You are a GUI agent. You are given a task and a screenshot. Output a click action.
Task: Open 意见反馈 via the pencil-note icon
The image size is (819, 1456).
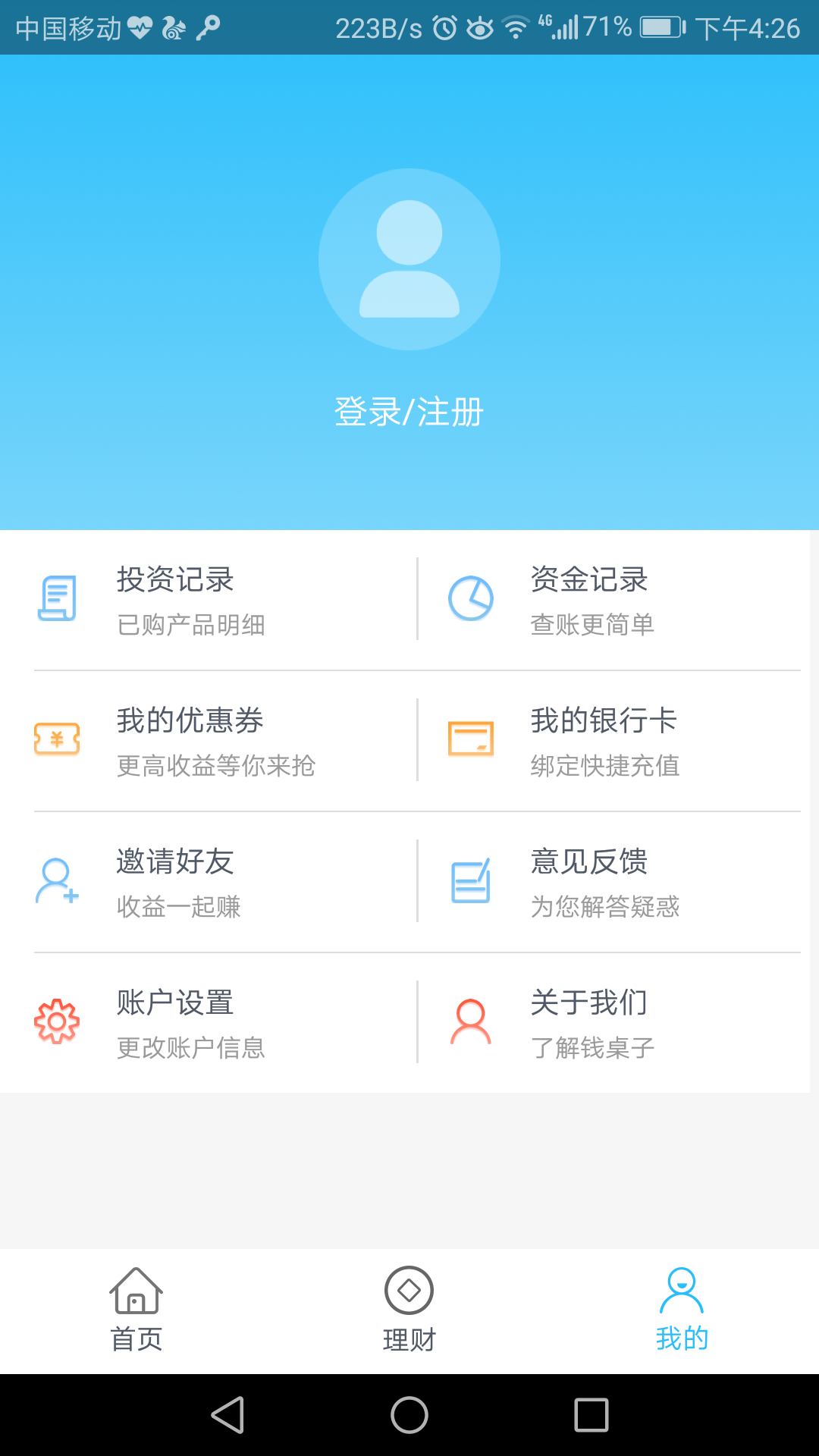(x=470, y=880)
